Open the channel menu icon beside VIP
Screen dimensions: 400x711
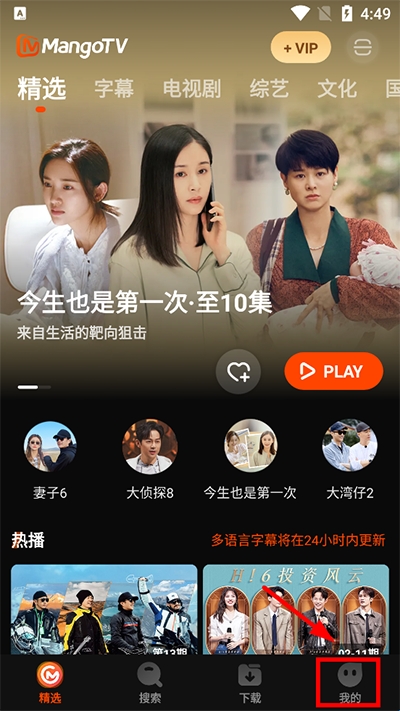point(362,47)
